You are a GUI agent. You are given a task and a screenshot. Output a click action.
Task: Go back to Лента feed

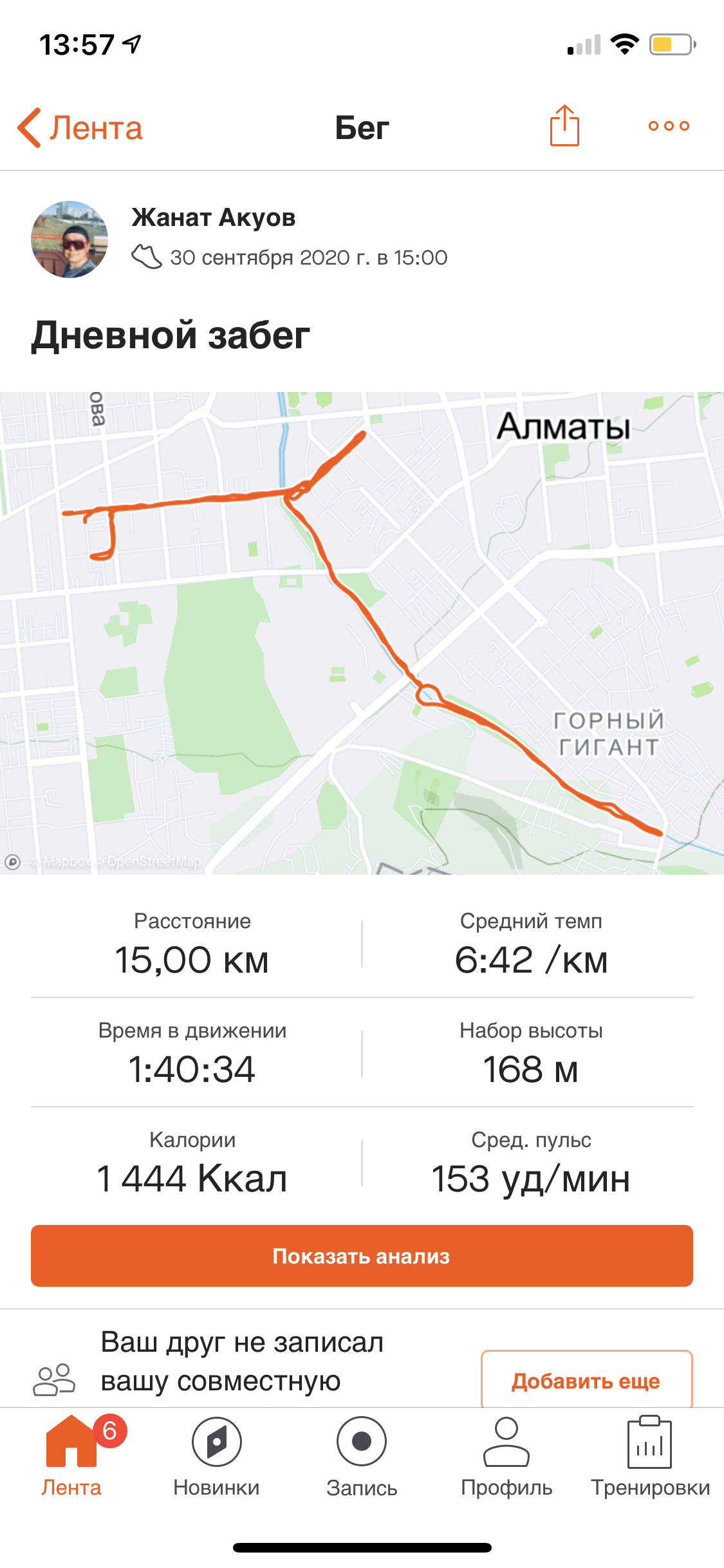click(x=80, y=127)
